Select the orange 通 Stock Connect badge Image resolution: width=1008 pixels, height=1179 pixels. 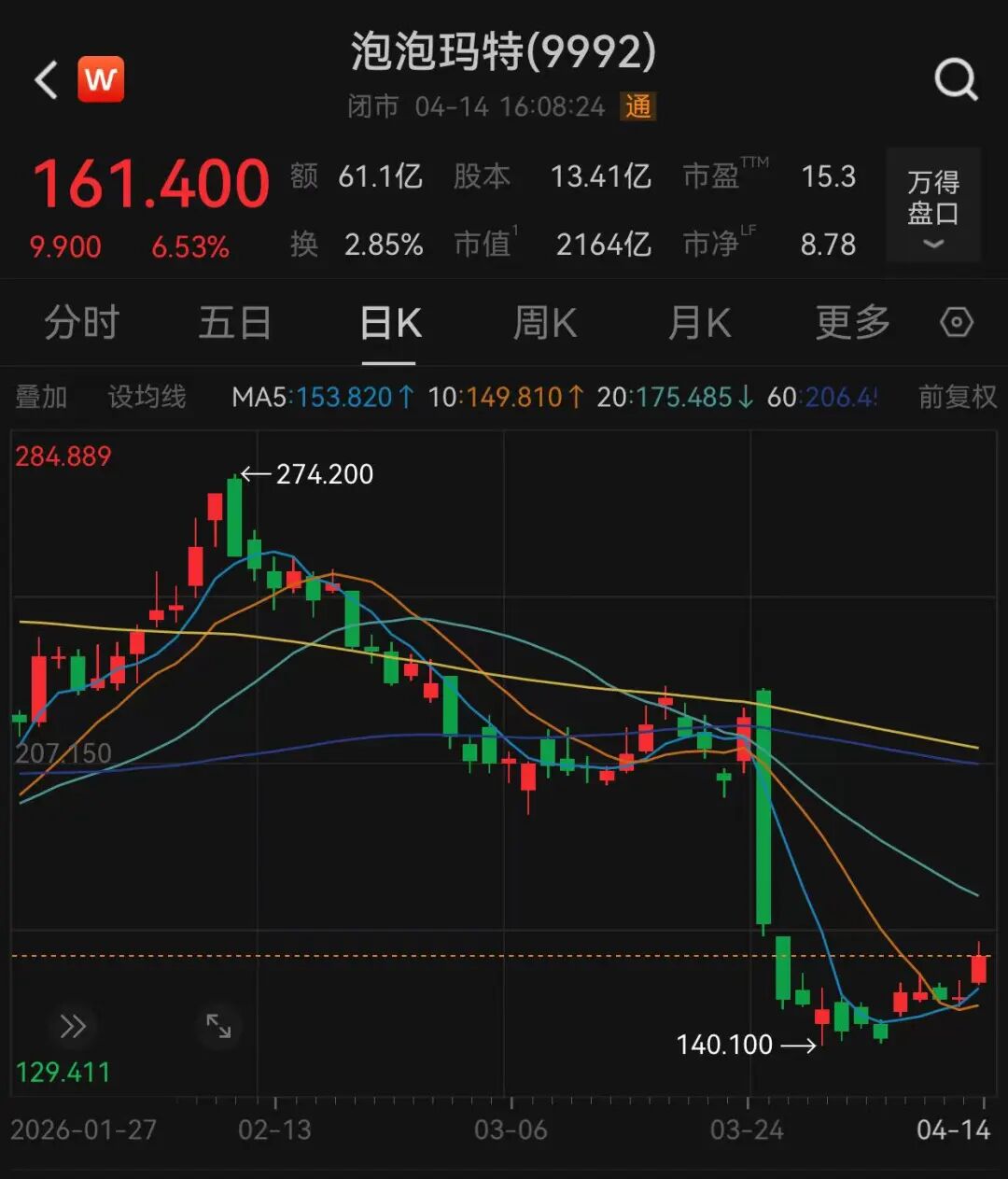pos(639,106)
